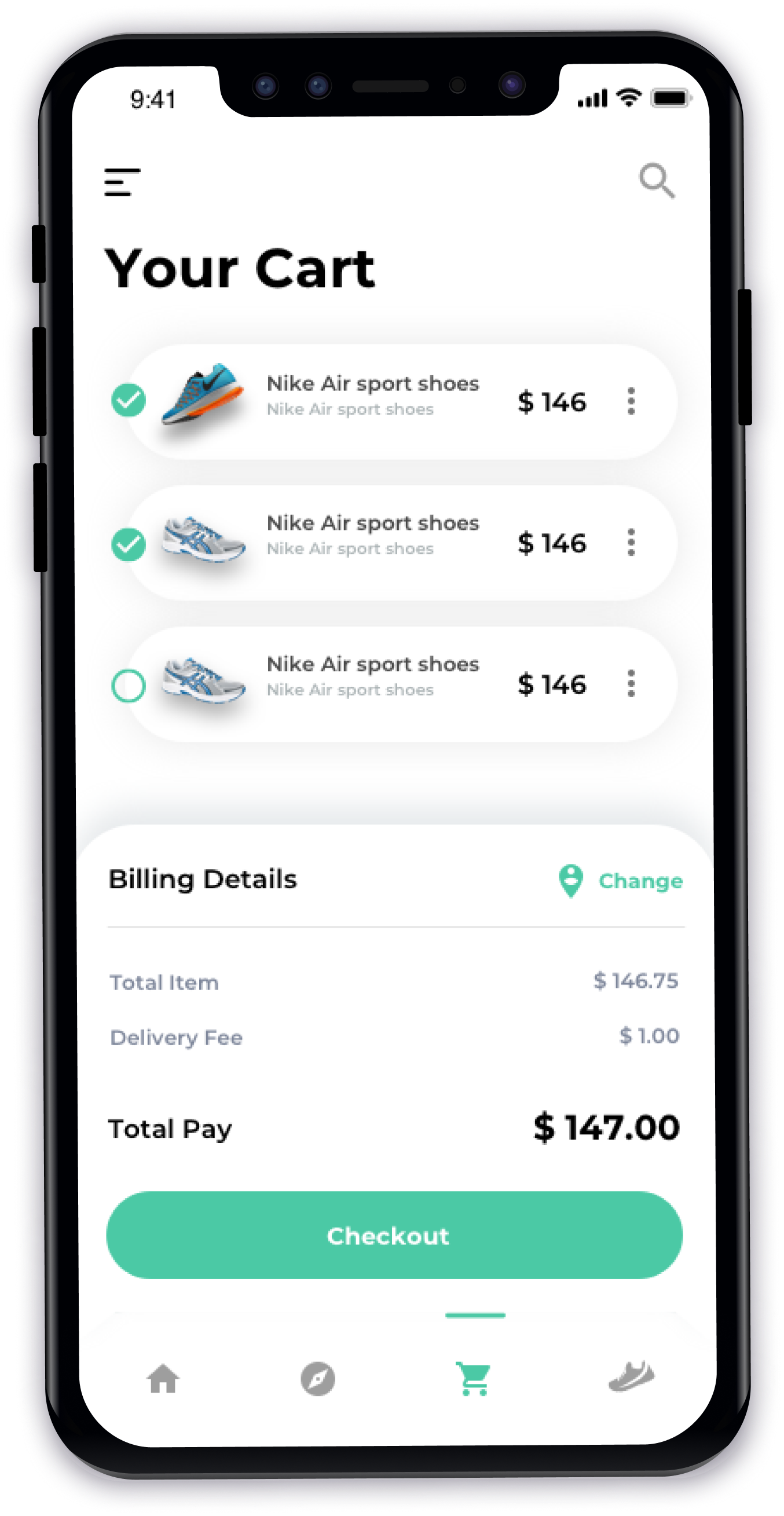The image size is (784, 1516).
Task: Switch to the Home tab
Action: click(x=163, y=1378)
